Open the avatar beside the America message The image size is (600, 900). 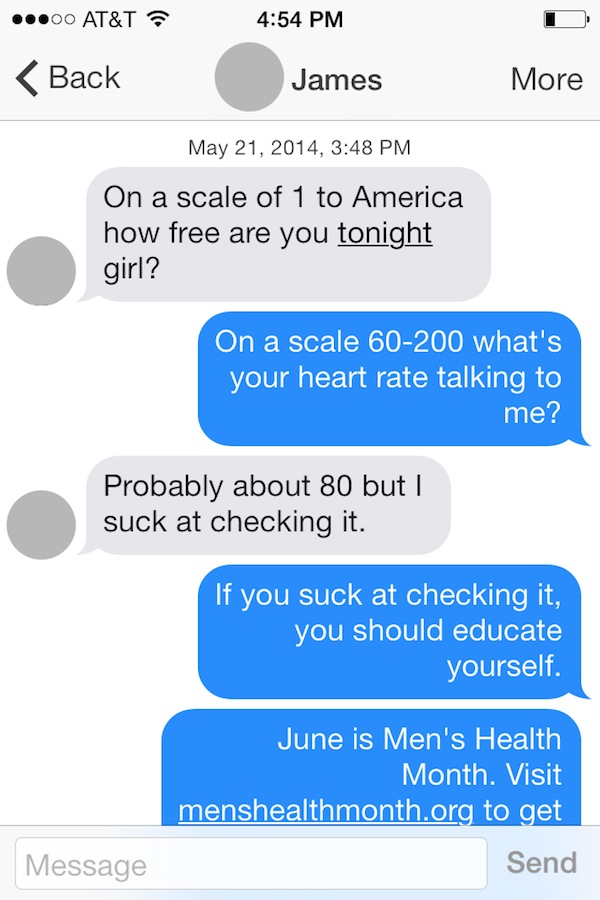[41, 271]
